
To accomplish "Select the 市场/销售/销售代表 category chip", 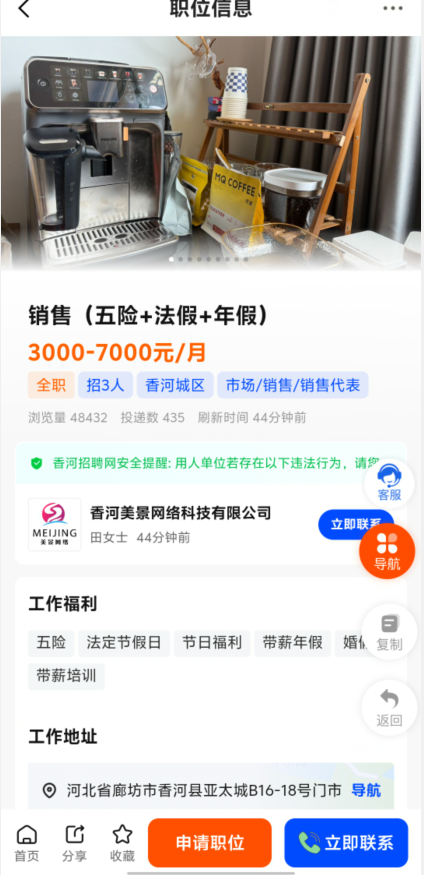I will (292, 385).
